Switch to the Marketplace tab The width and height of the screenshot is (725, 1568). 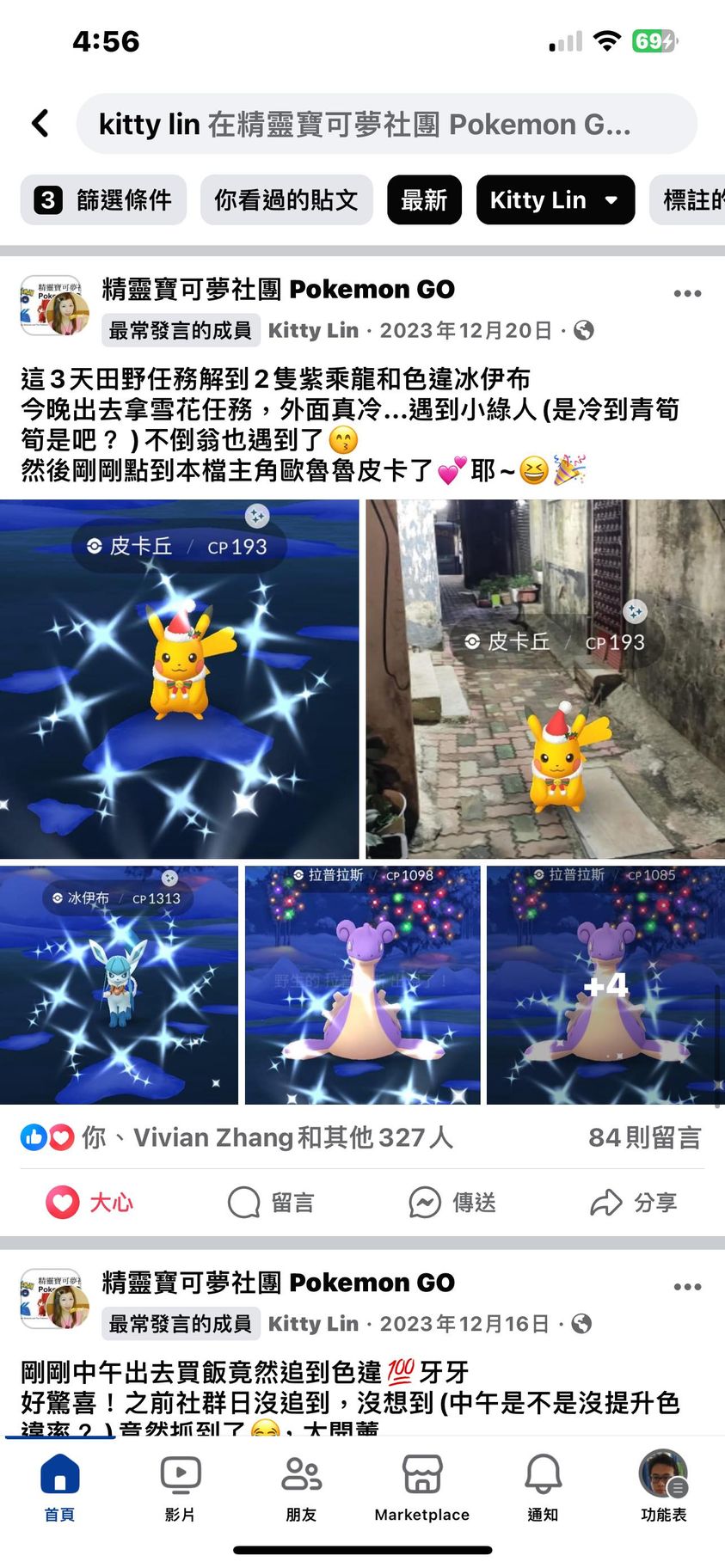(421, 1489)
